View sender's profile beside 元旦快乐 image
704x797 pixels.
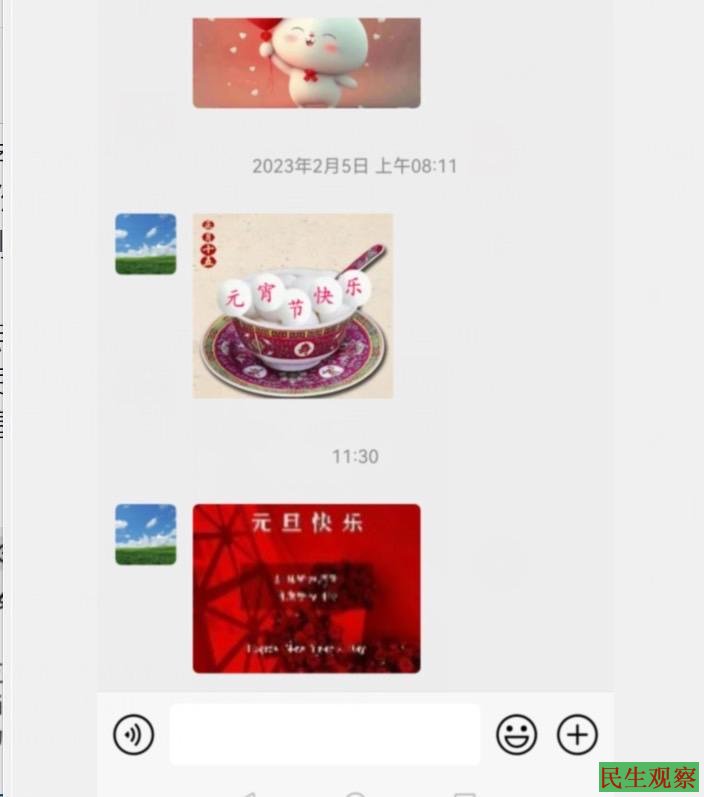point(146,534)
